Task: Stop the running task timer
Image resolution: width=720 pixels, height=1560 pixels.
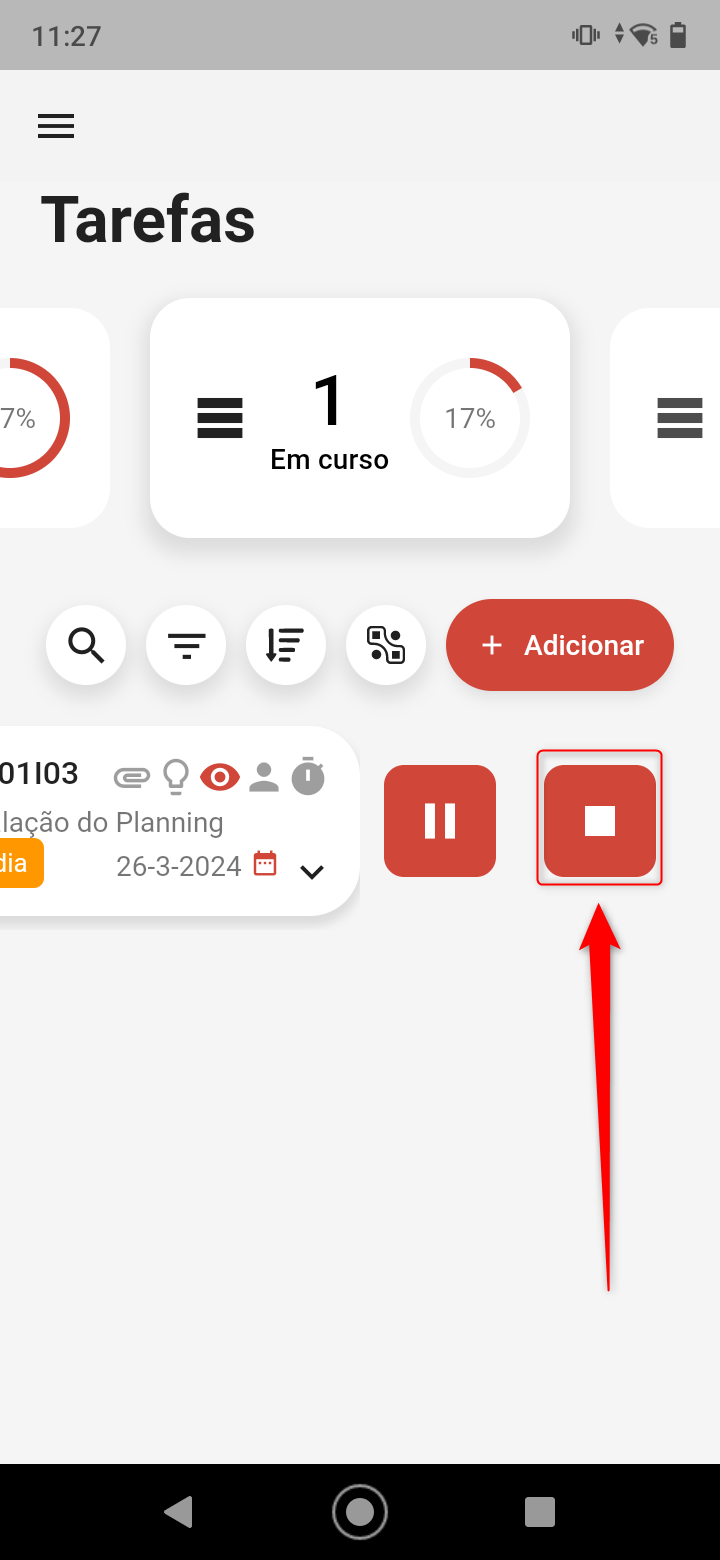Action: tap(600, 821)
